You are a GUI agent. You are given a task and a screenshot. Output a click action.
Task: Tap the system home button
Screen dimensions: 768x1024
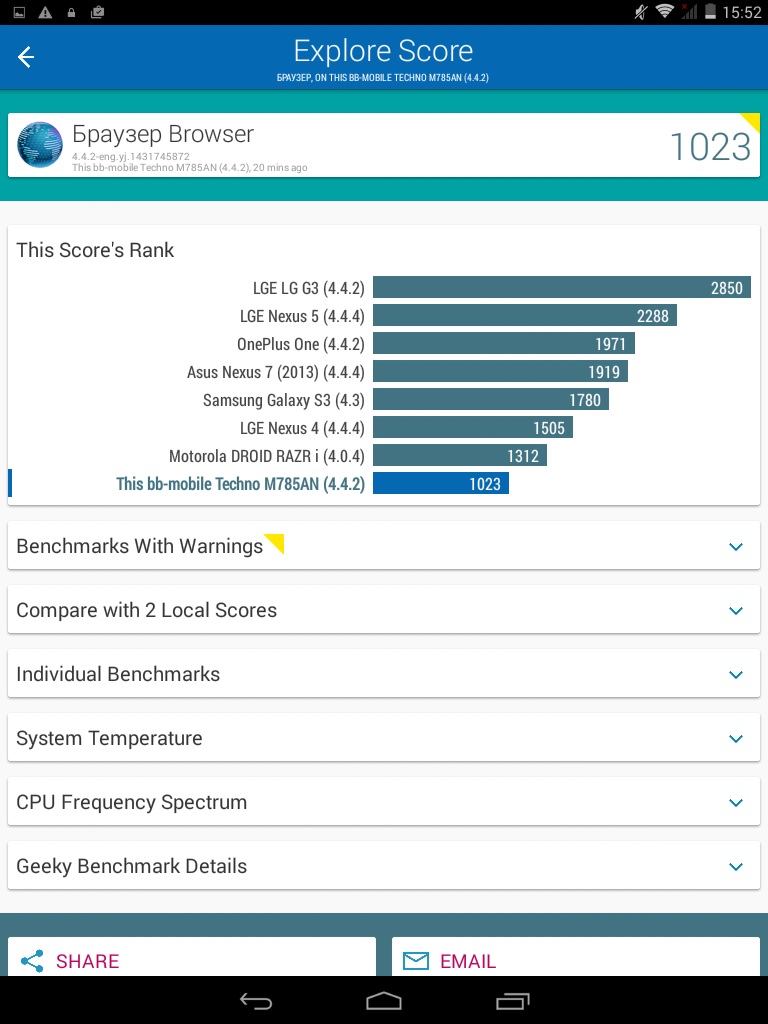383,1000
